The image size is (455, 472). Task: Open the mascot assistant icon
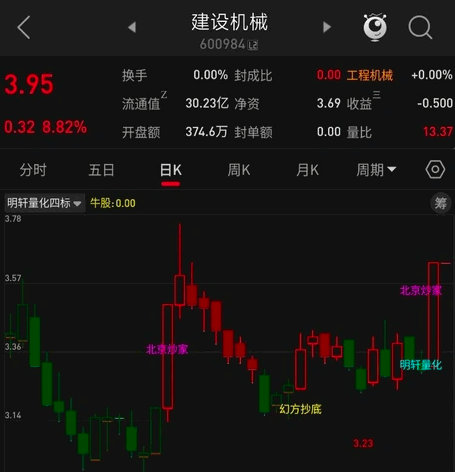click(x=375, y=27)
